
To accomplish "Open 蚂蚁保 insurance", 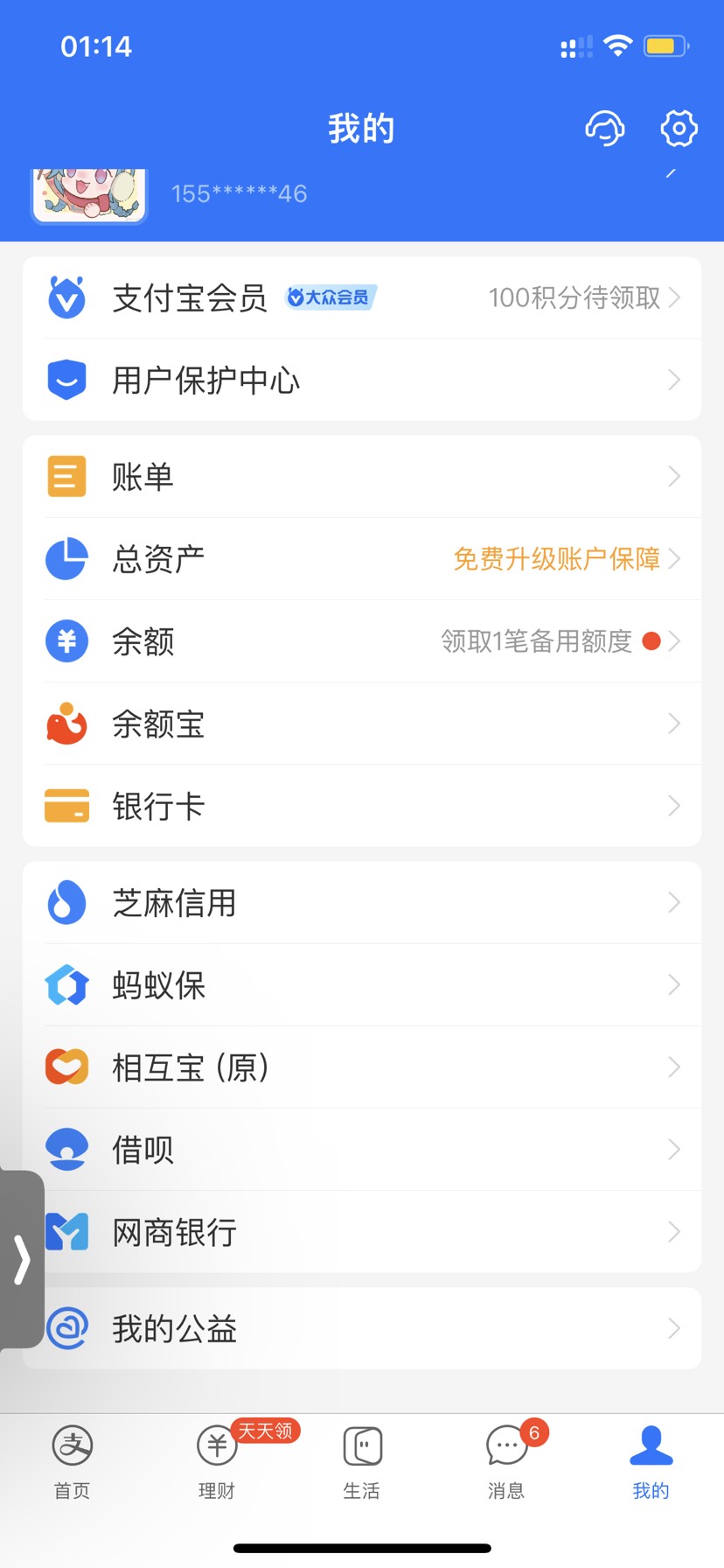I will (x=362, y=985).
